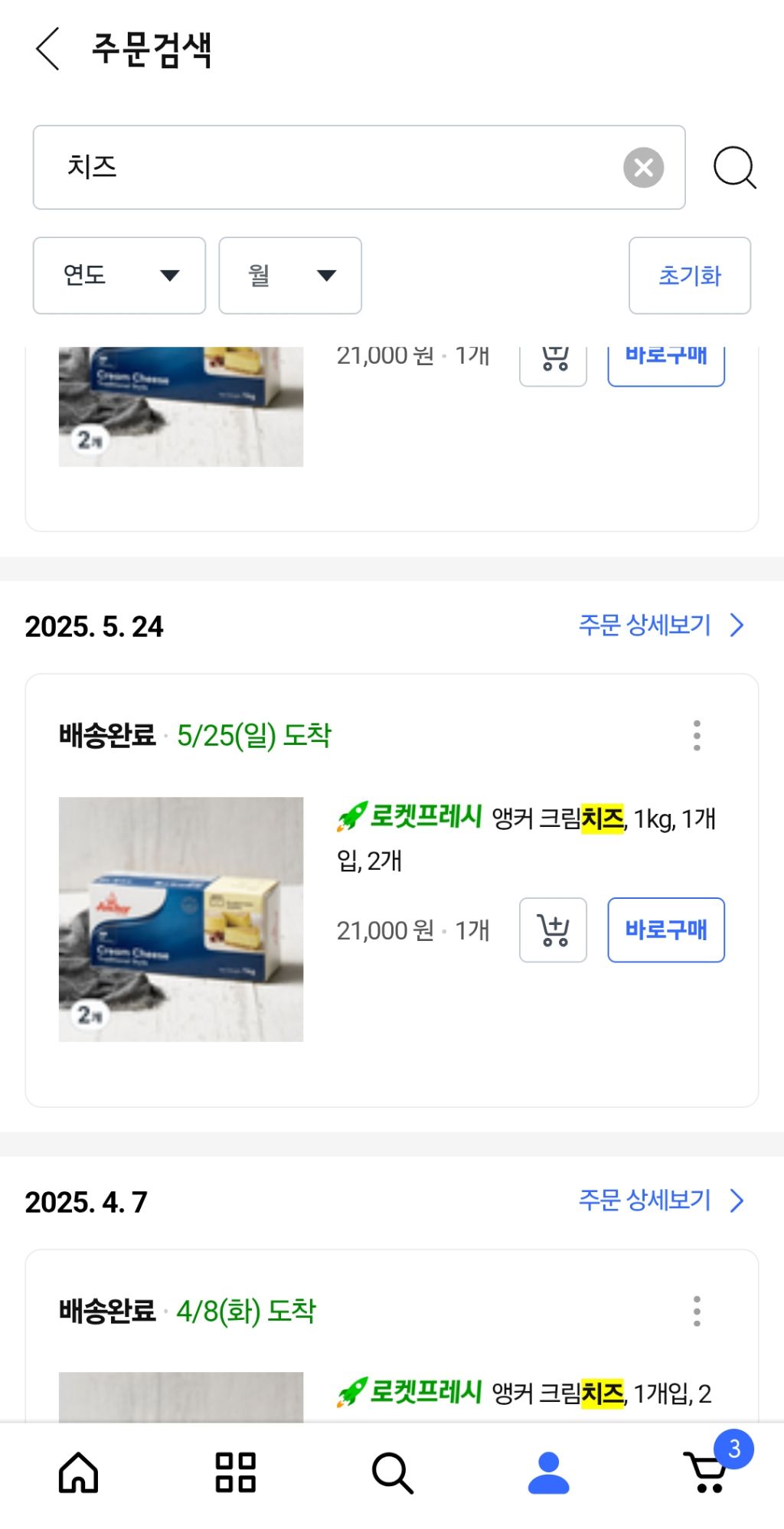
Task: Open more options for 5/25(일) delivery
Action: point(697,736)
